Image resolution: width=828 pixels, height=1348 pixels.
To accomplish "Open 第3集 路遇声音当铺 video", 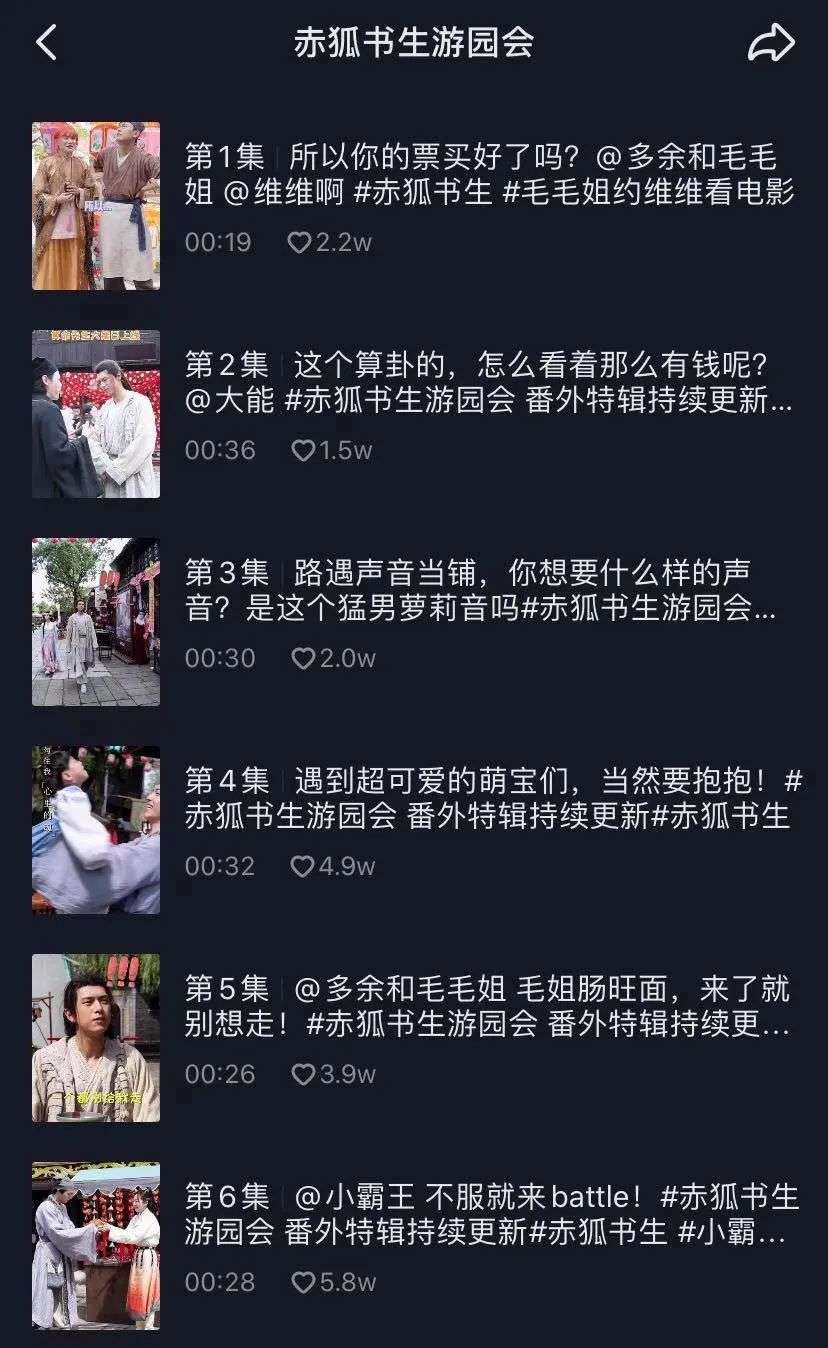I will (480, 590).
